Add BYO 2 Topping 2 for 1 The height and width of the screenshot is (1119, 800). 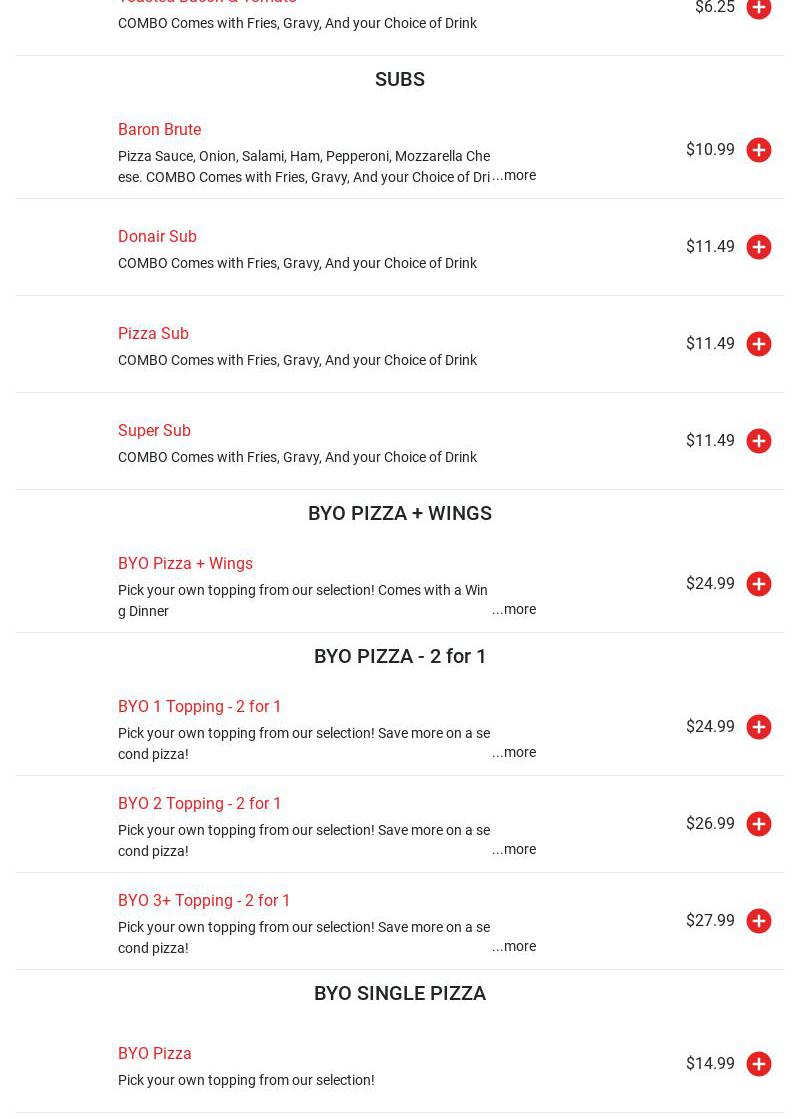click(759, 824)
